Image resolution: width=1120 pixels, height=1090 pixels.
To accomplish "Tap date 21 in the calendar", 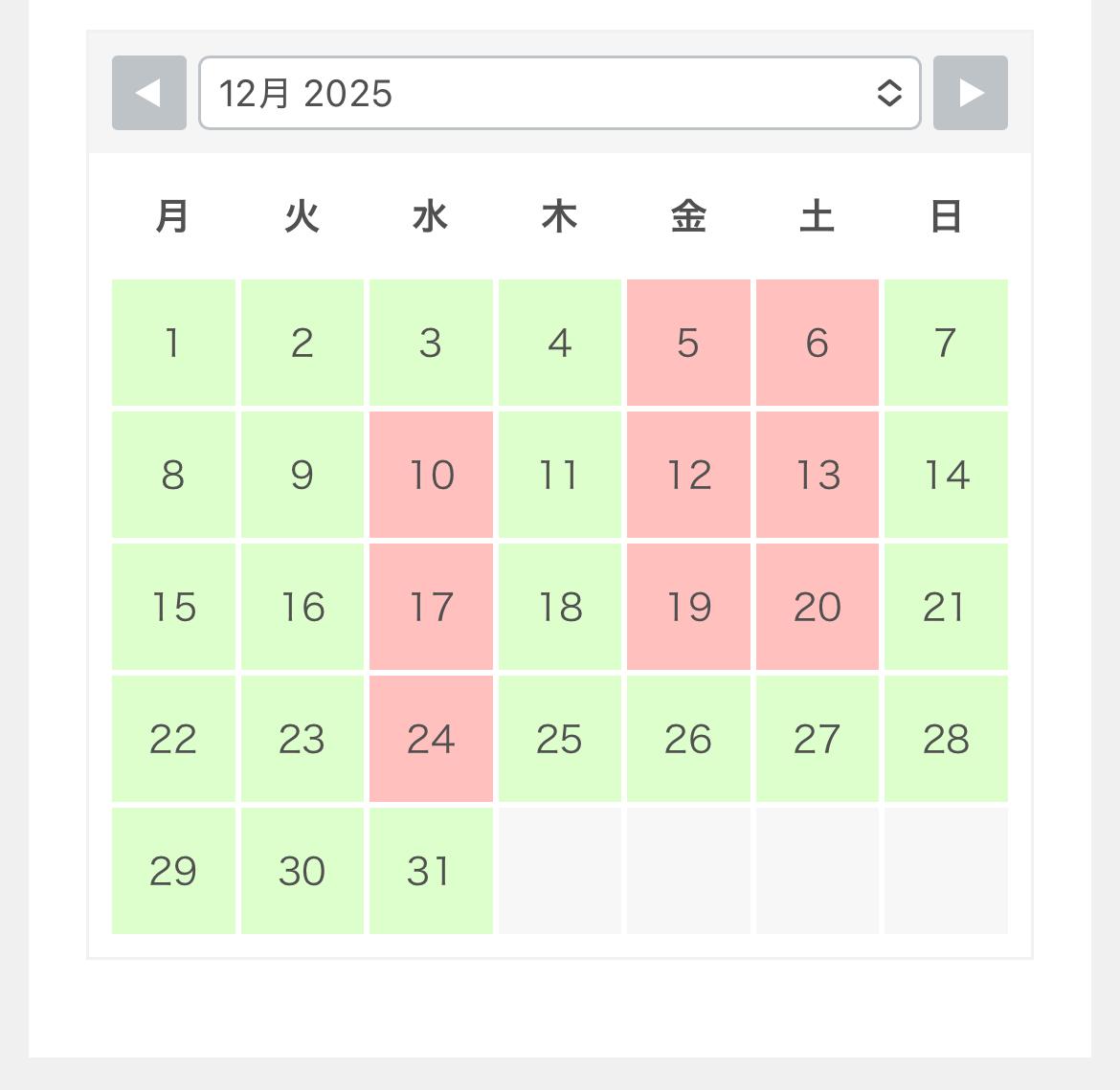I will click(946, 607).
